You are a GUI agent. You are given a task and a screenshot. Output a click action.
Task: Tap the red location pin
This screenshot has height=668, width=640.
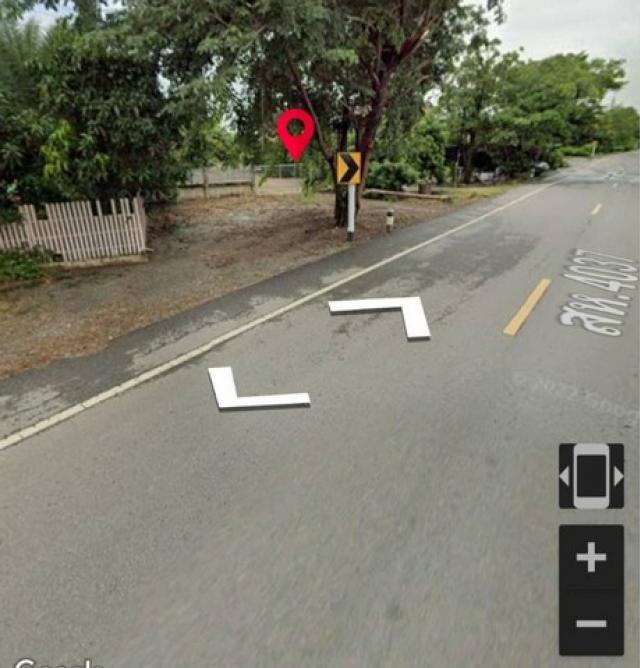coord(295,131)
